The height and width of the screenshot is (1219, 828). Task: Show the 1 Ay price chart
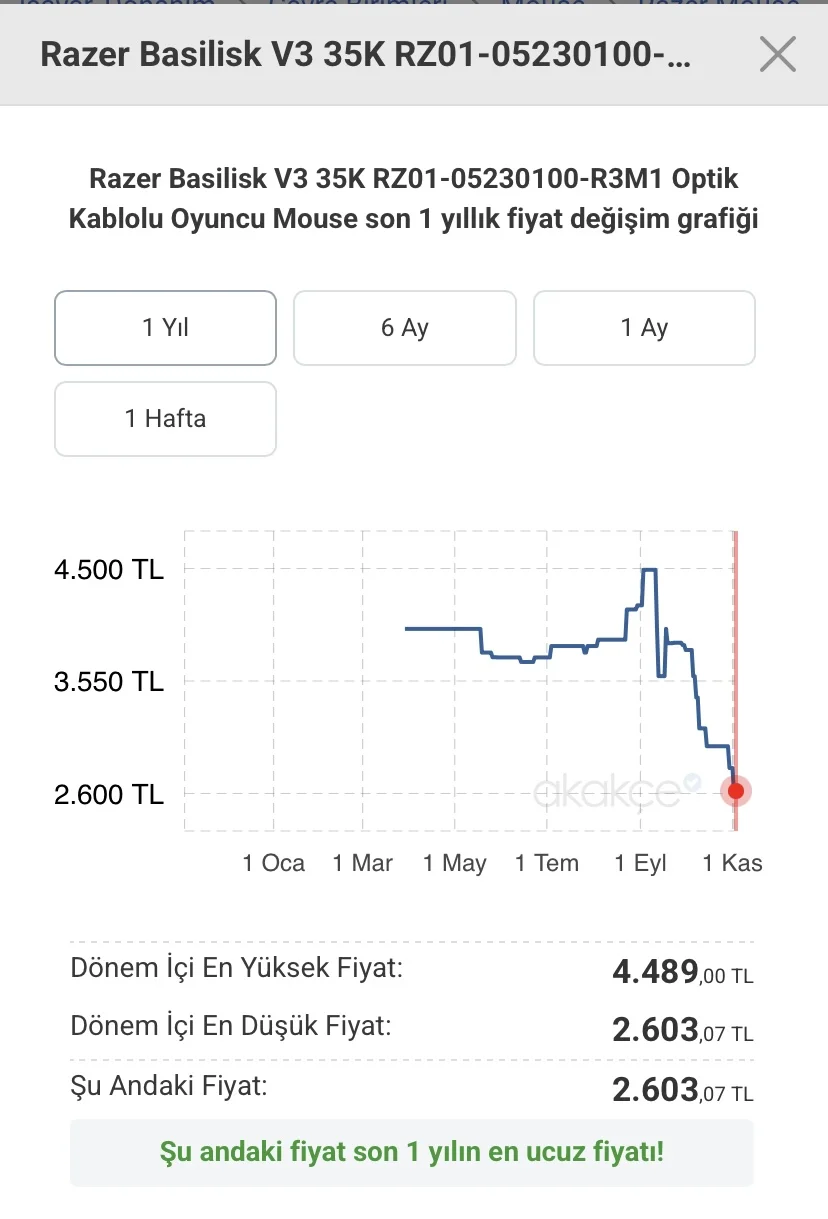pyautogui.click(x=644, y=328)
